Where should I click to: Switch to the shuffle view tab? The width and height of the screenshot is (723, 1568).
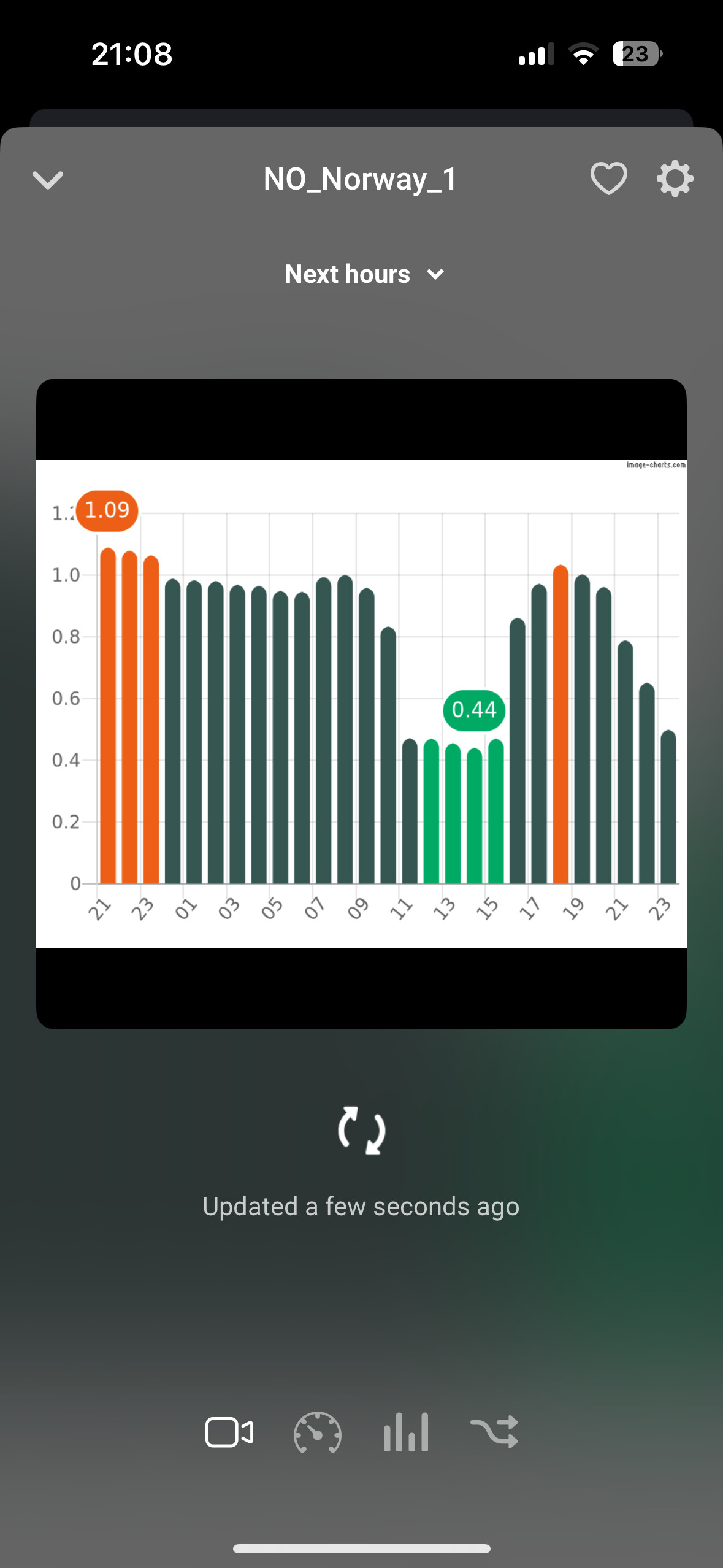tap(494, 1432)
